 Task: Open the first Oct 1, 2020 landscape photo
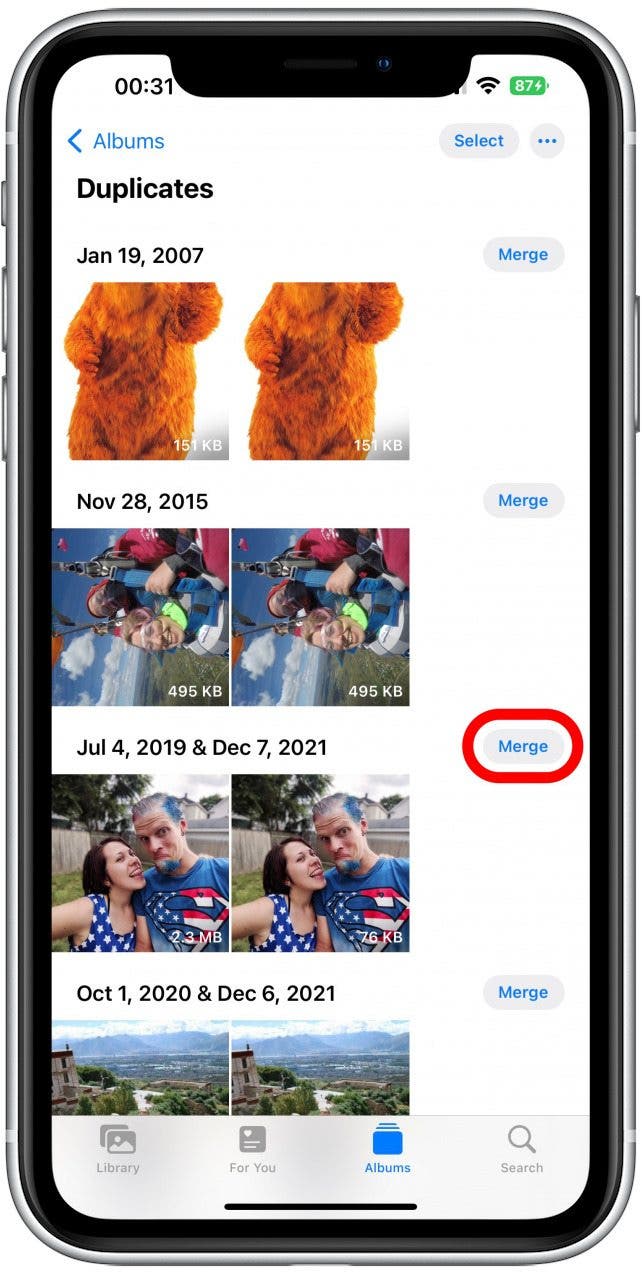[141, 1067]
